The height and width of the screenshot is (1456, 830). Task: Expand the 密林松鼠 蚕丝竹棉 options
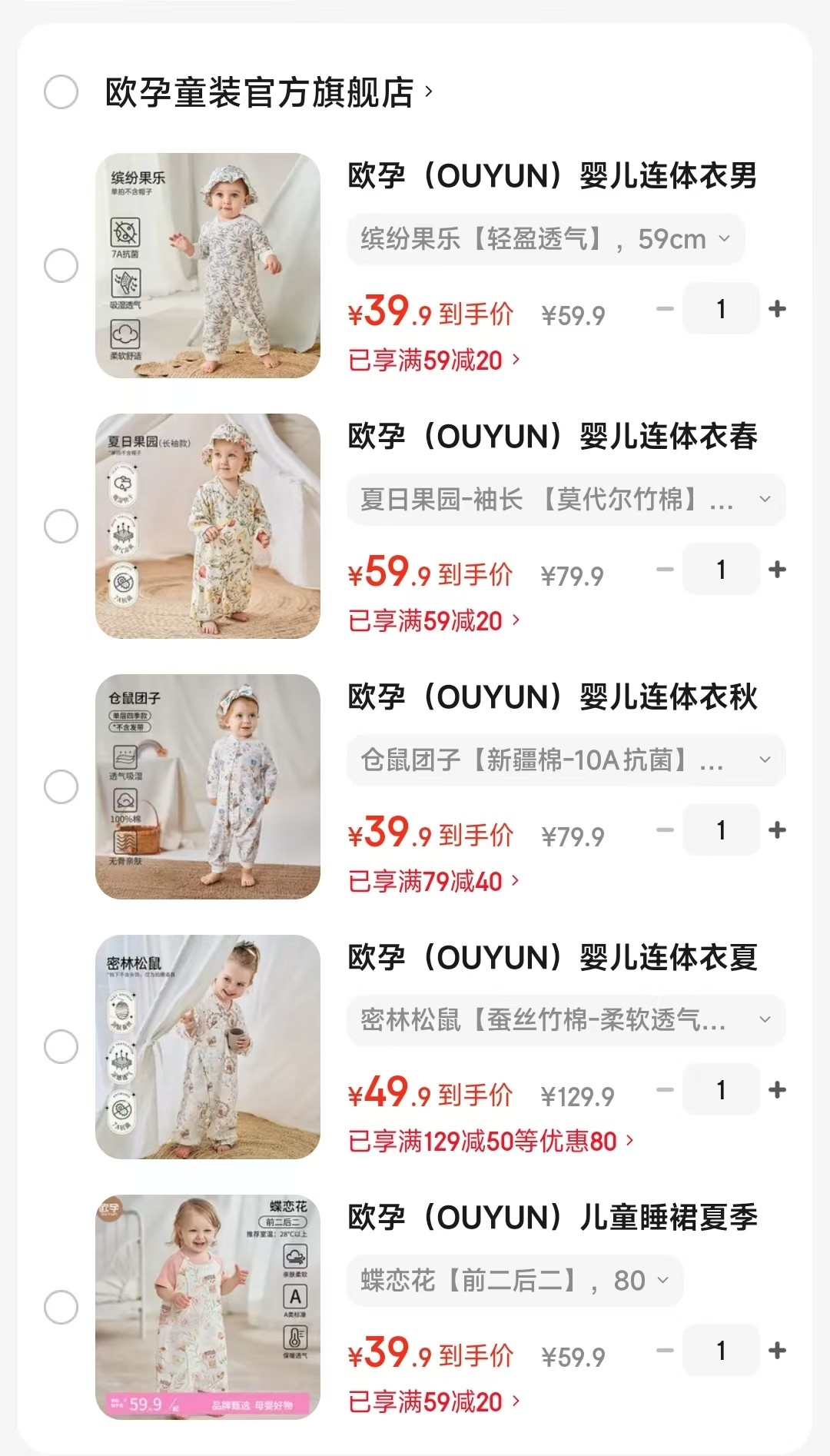click(x=566, y=1020)
